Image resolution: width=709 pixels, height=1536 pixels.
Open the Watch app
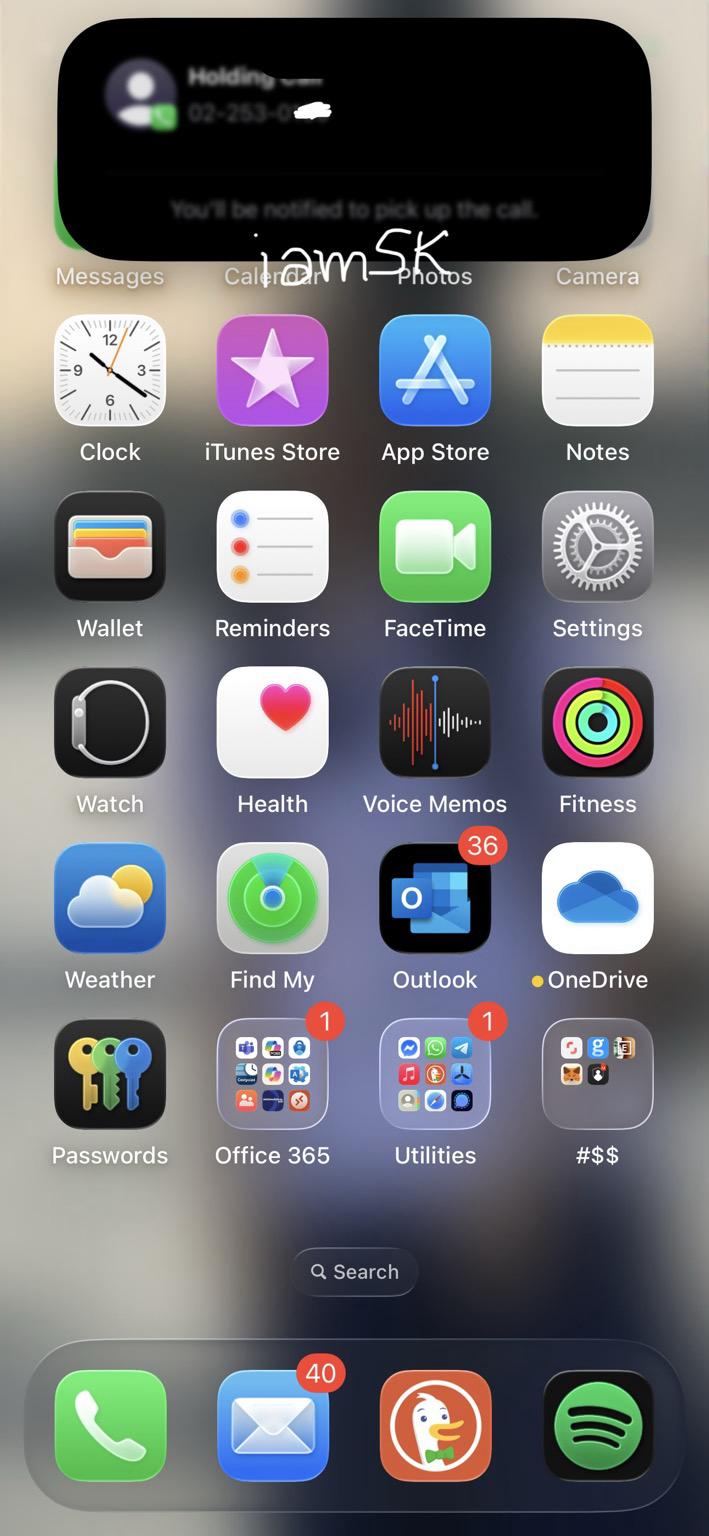click(110, 723)
